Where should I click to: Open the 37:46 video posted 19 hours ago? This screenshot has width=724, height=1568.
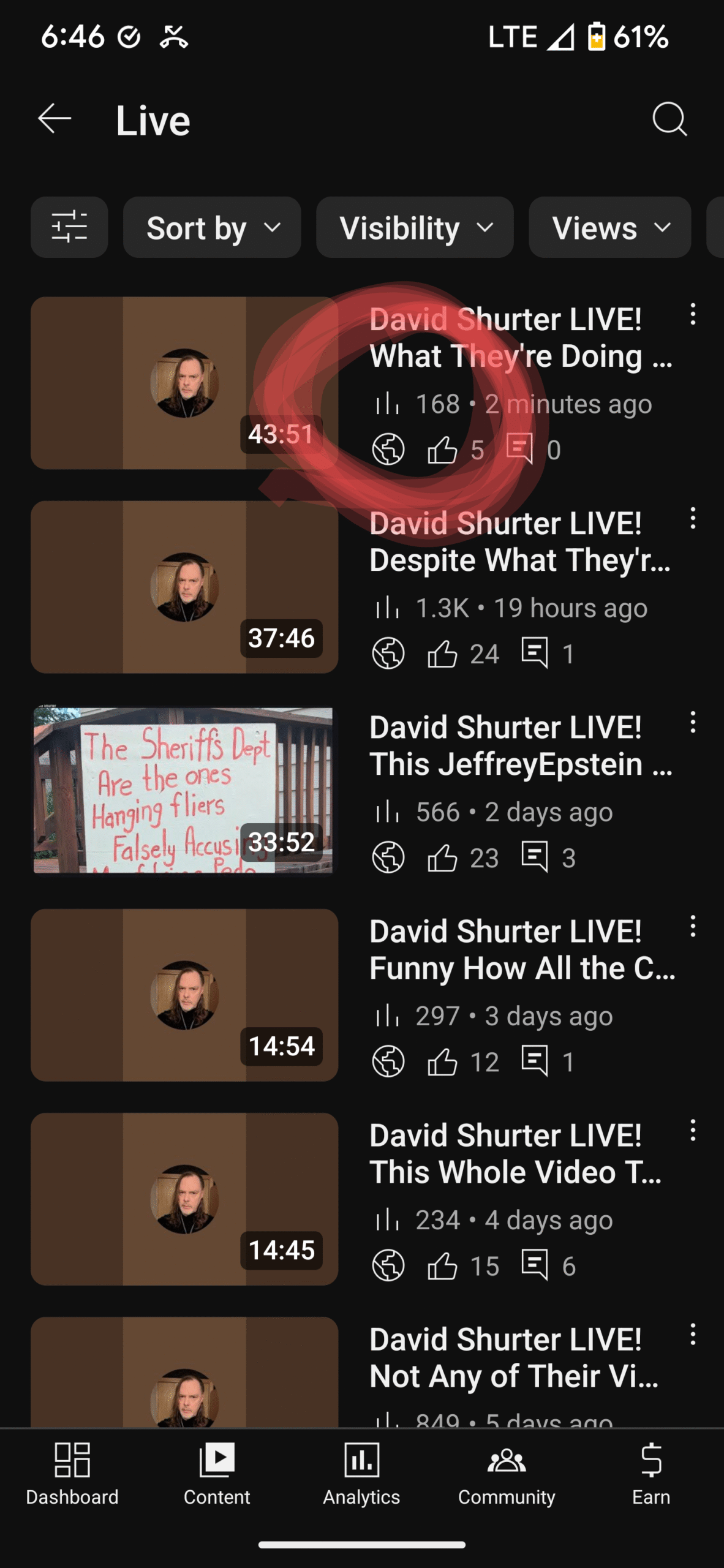click(184, 587)
